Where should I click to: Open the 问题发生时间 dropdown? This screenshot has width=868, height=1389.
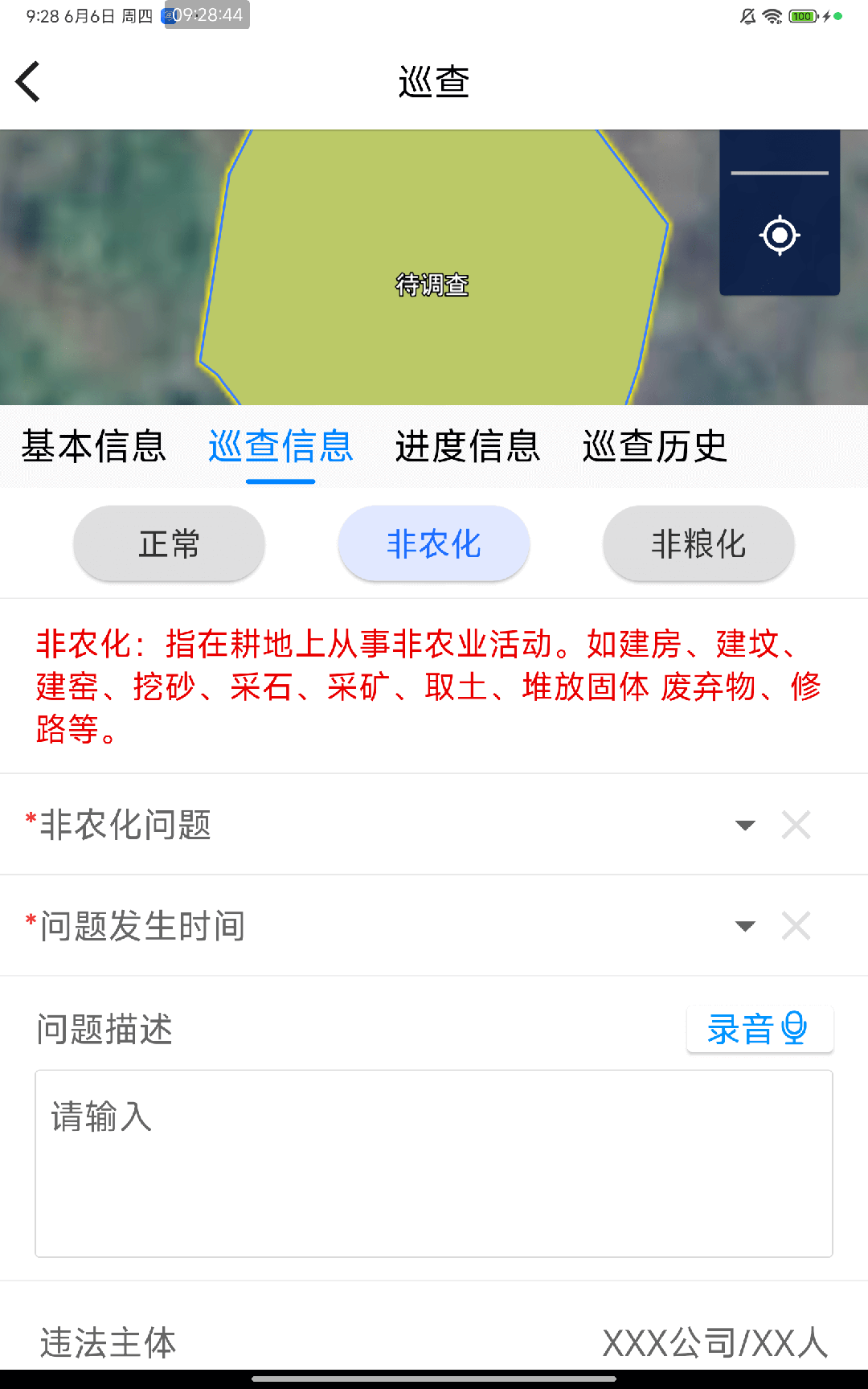point(744,925)
